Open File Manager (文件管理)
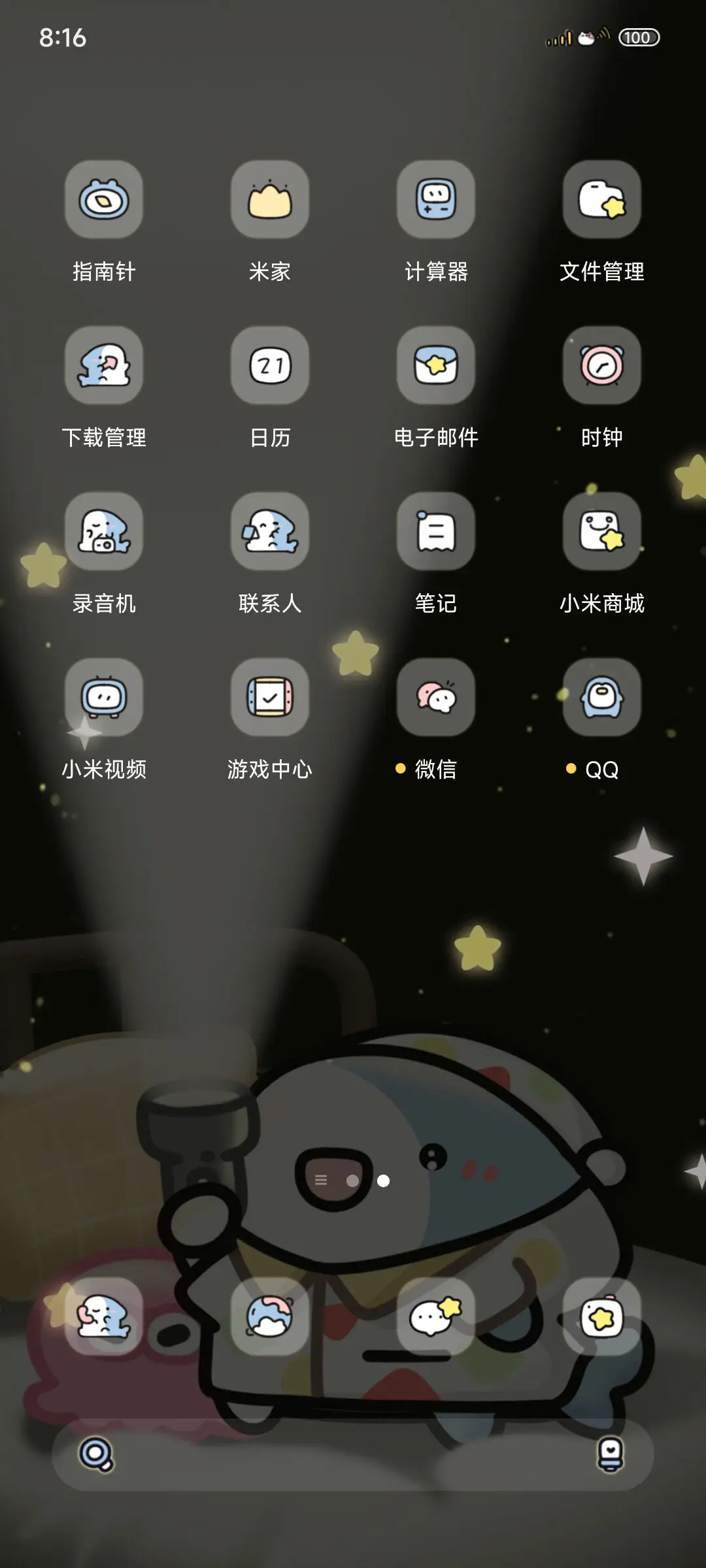Viewport: 706px width, 1568px height. [602, 201]
